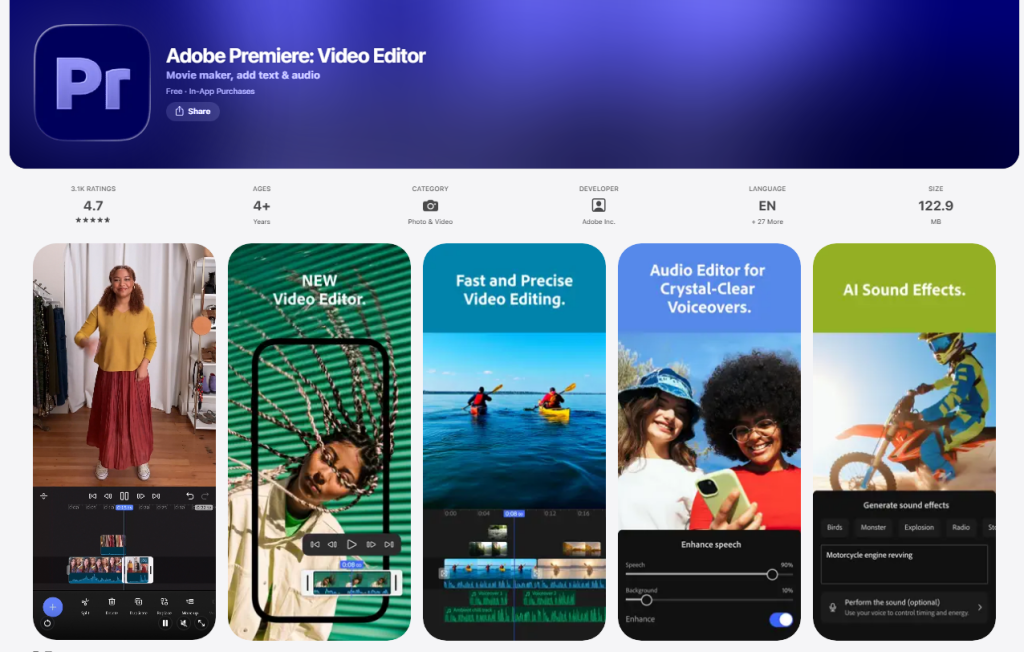Image resolution: width=1024 pixels, height=652 pixels.
Task: Open the AI Sound Effects screenshot
Action: [x=904, y=440]
